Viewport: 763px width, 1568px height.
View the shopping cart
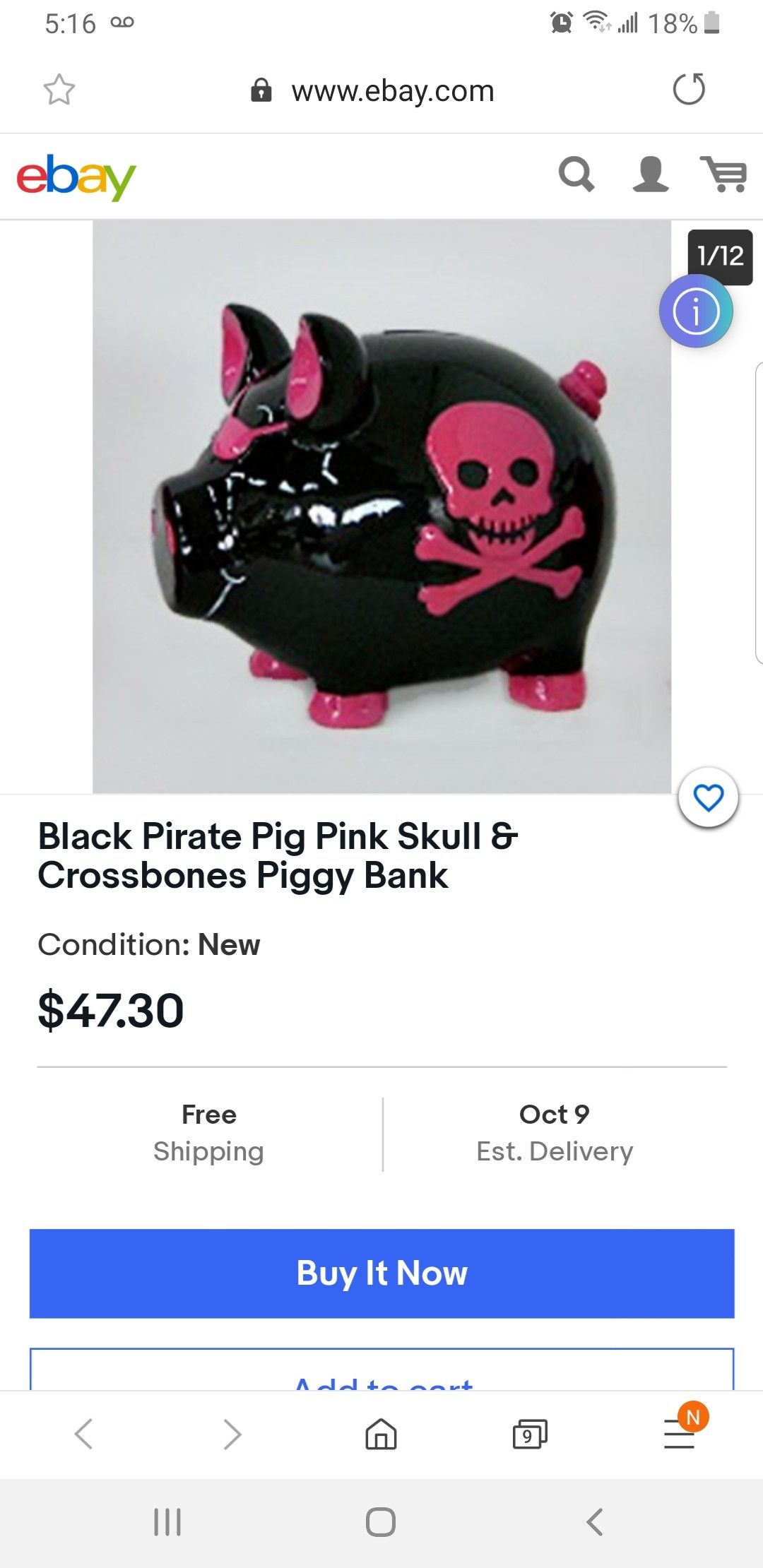[724, 174]
